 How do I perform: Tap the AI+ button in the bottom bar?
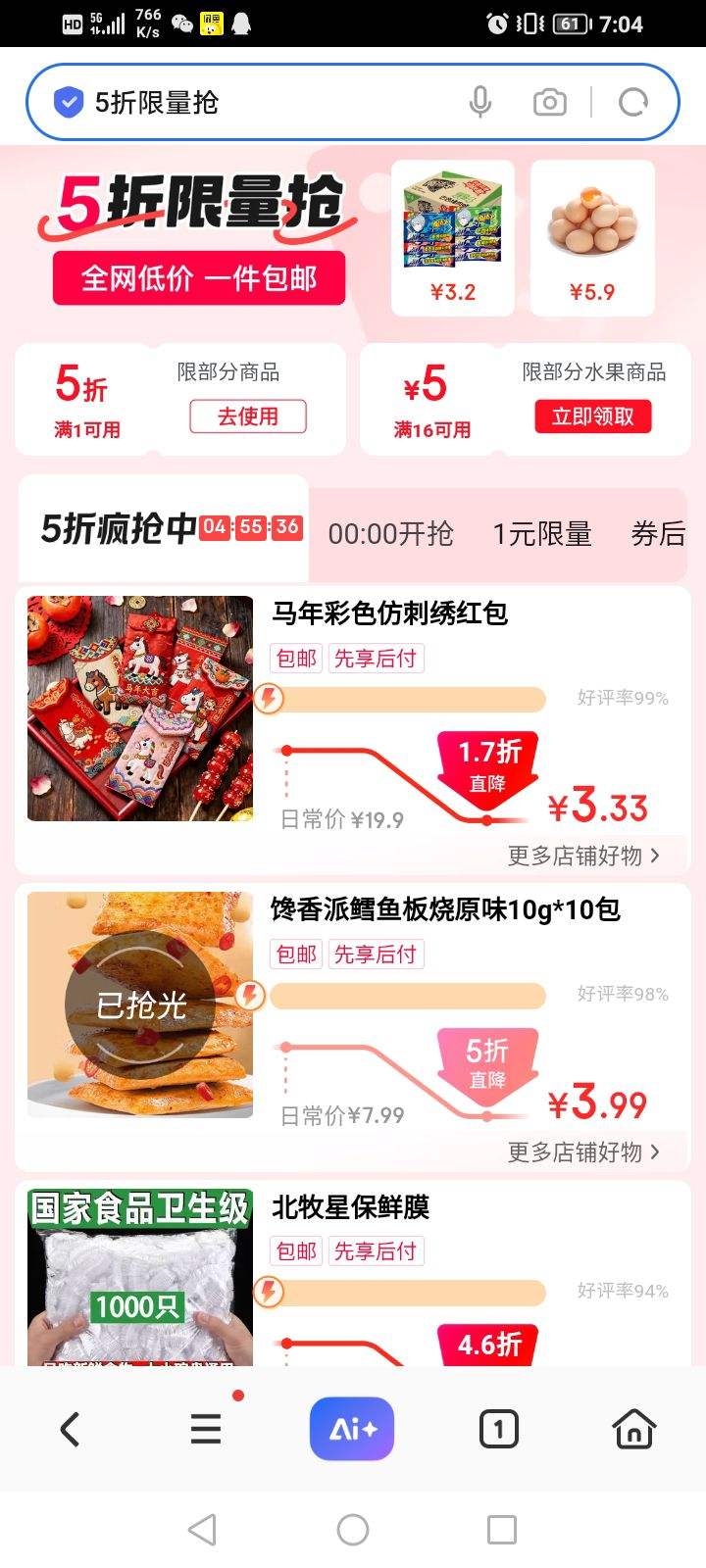(352, 1429)
